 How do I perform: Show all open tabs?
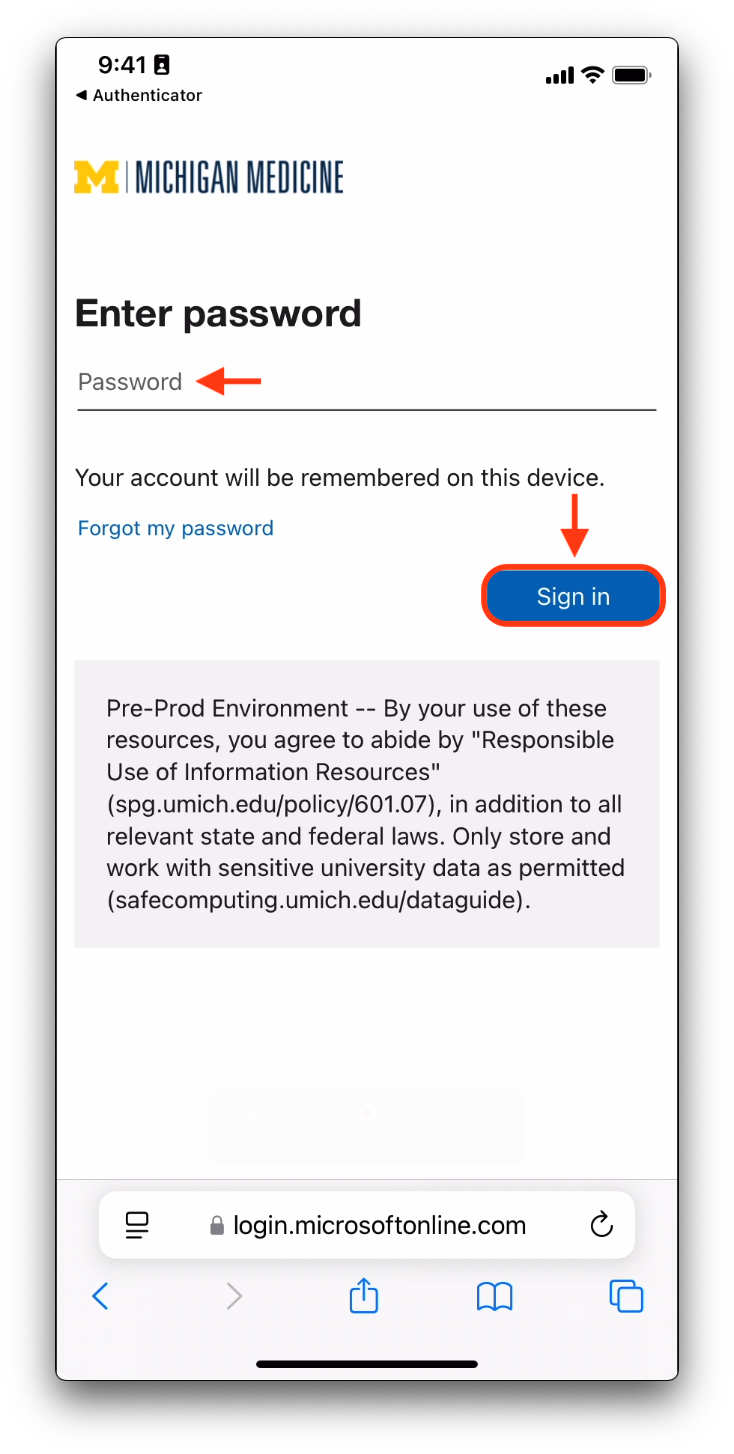tap(626, 1296)
